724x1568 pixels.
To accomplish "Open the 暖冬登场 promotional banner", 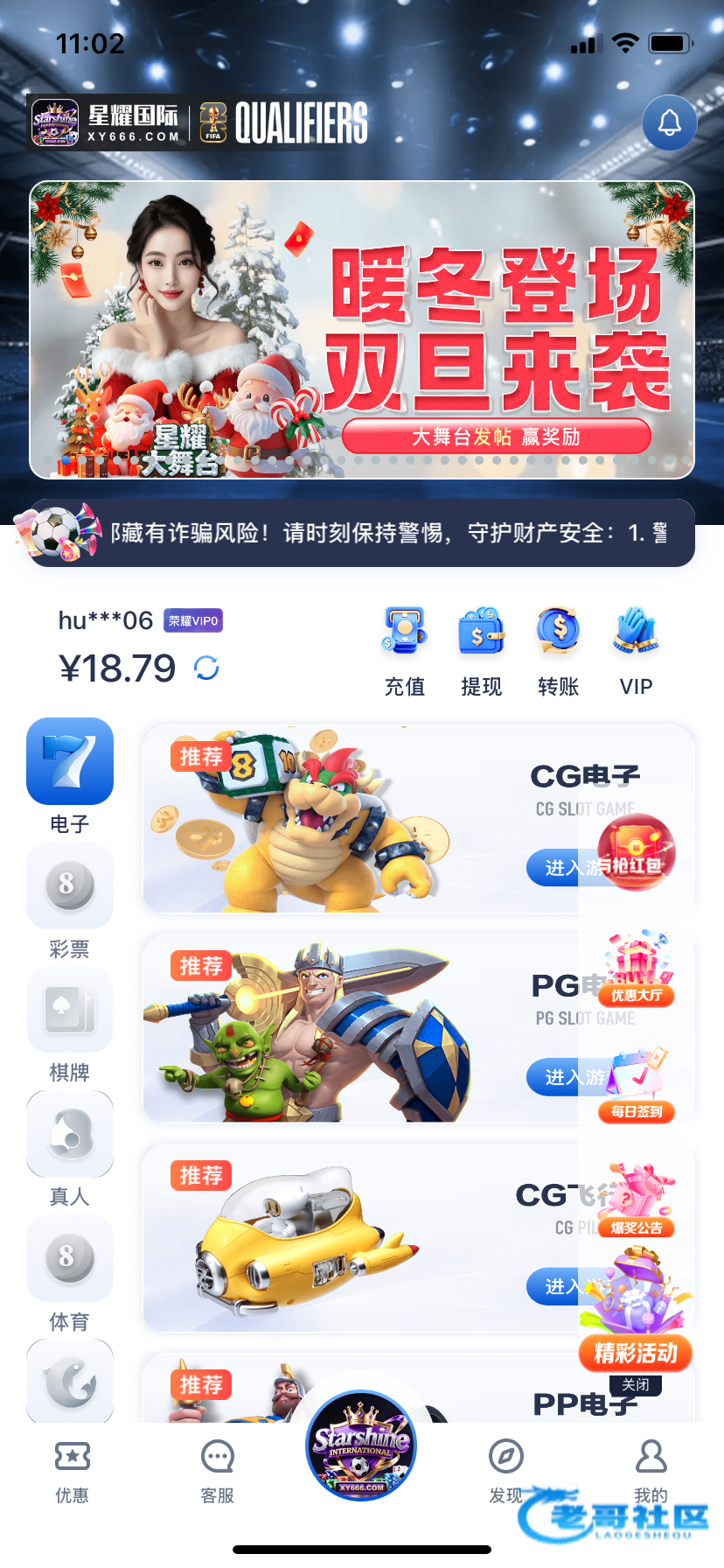I will (362, 330).
